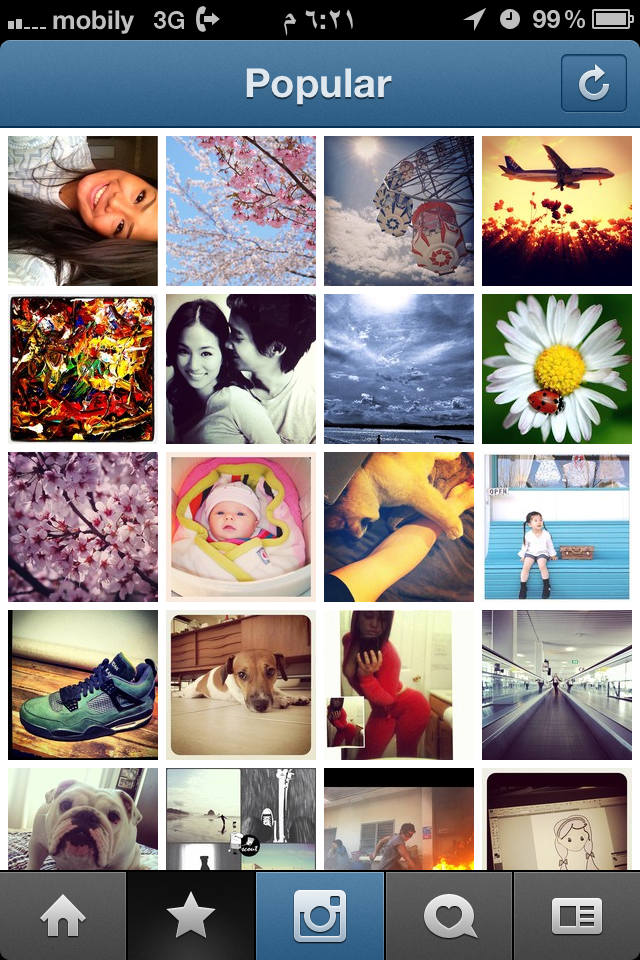View the daisy with ladybug photo
640x960 pixels.
tap(557, 369)
